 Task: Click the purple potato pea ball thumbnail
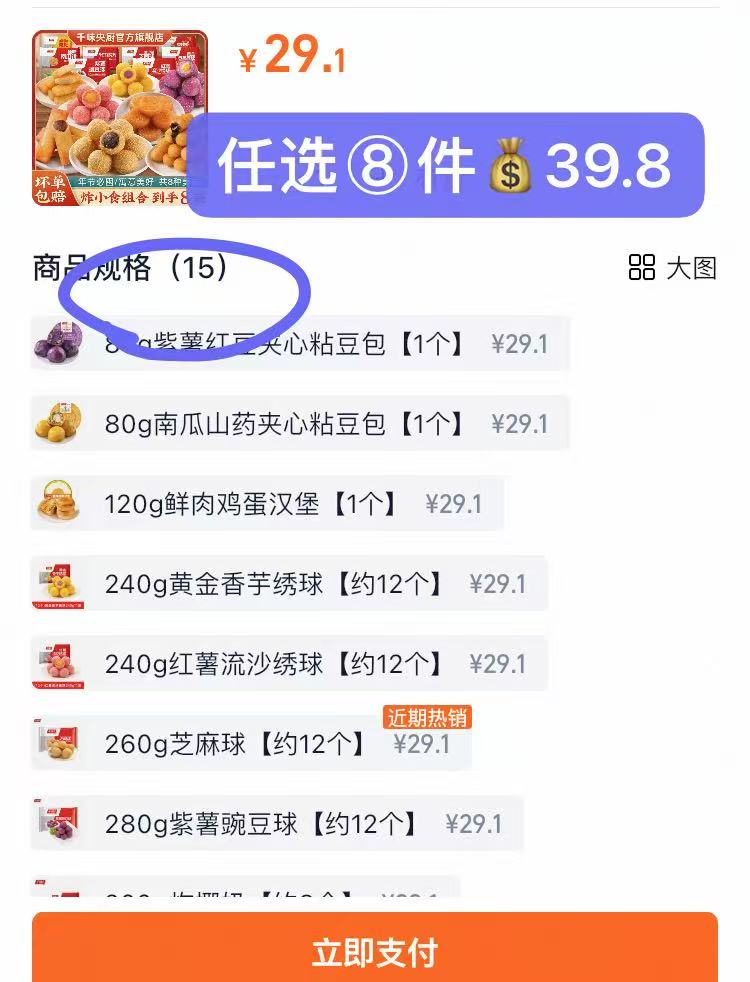coord(57,823)
